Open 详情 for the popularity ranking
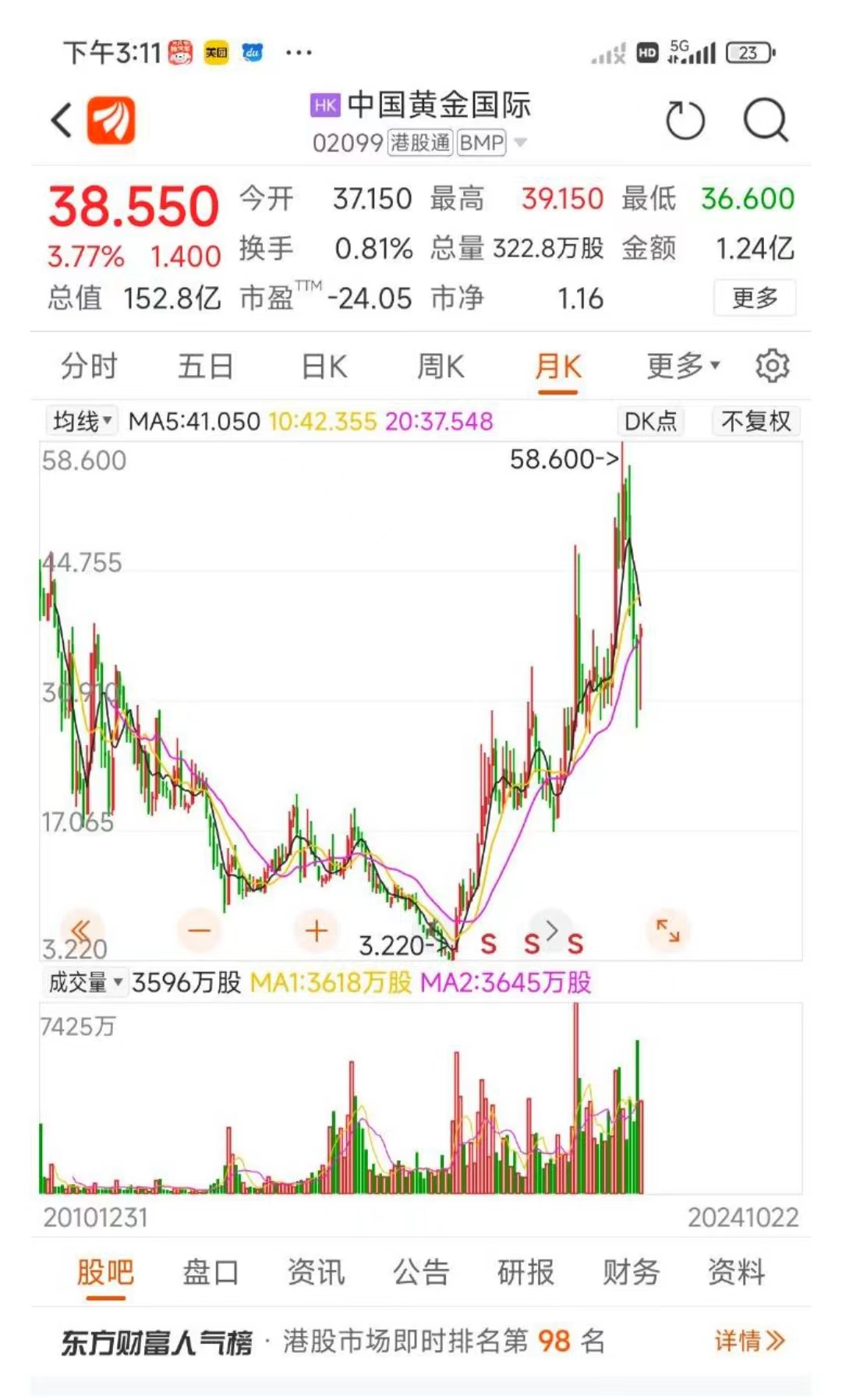Screen dimensions: 842x1400 coord(748,1341)
